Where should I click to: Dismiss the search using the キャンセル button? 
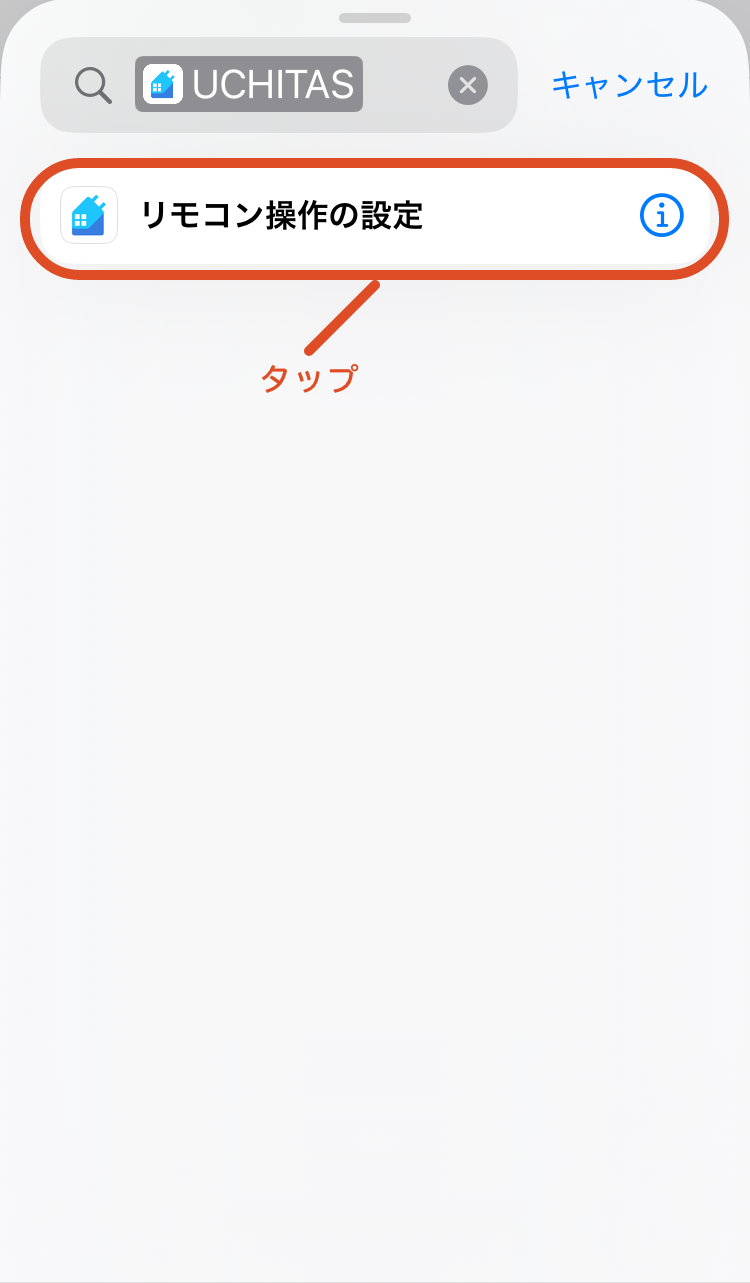pos(631,85)
